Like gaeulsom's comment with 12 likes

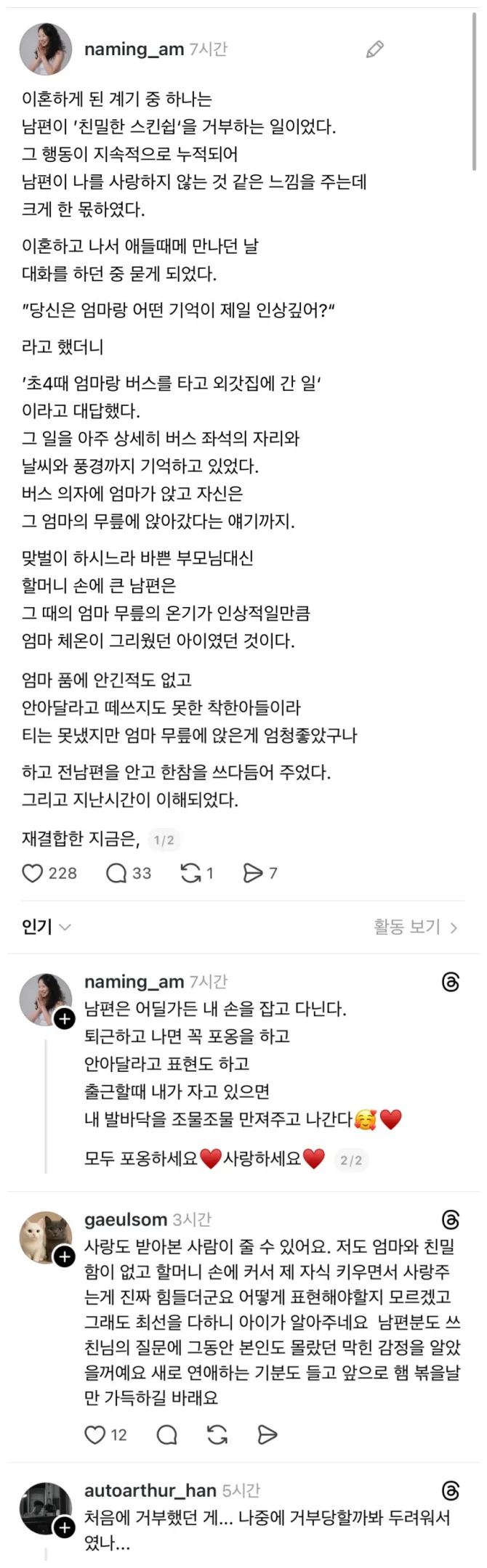click(x=95, y=1434)
